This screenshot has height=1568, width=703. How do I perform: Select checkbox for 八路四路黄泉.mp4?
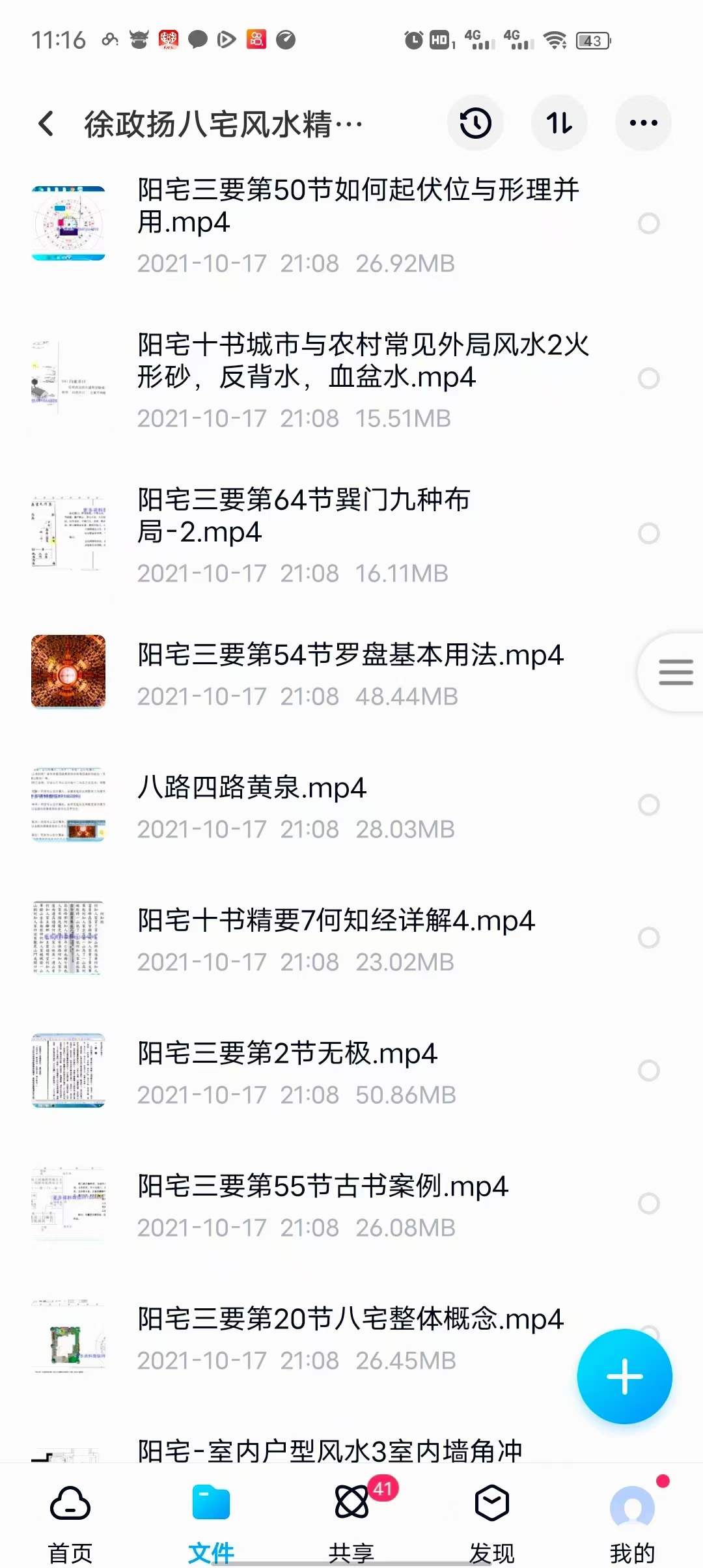(648, 804)
